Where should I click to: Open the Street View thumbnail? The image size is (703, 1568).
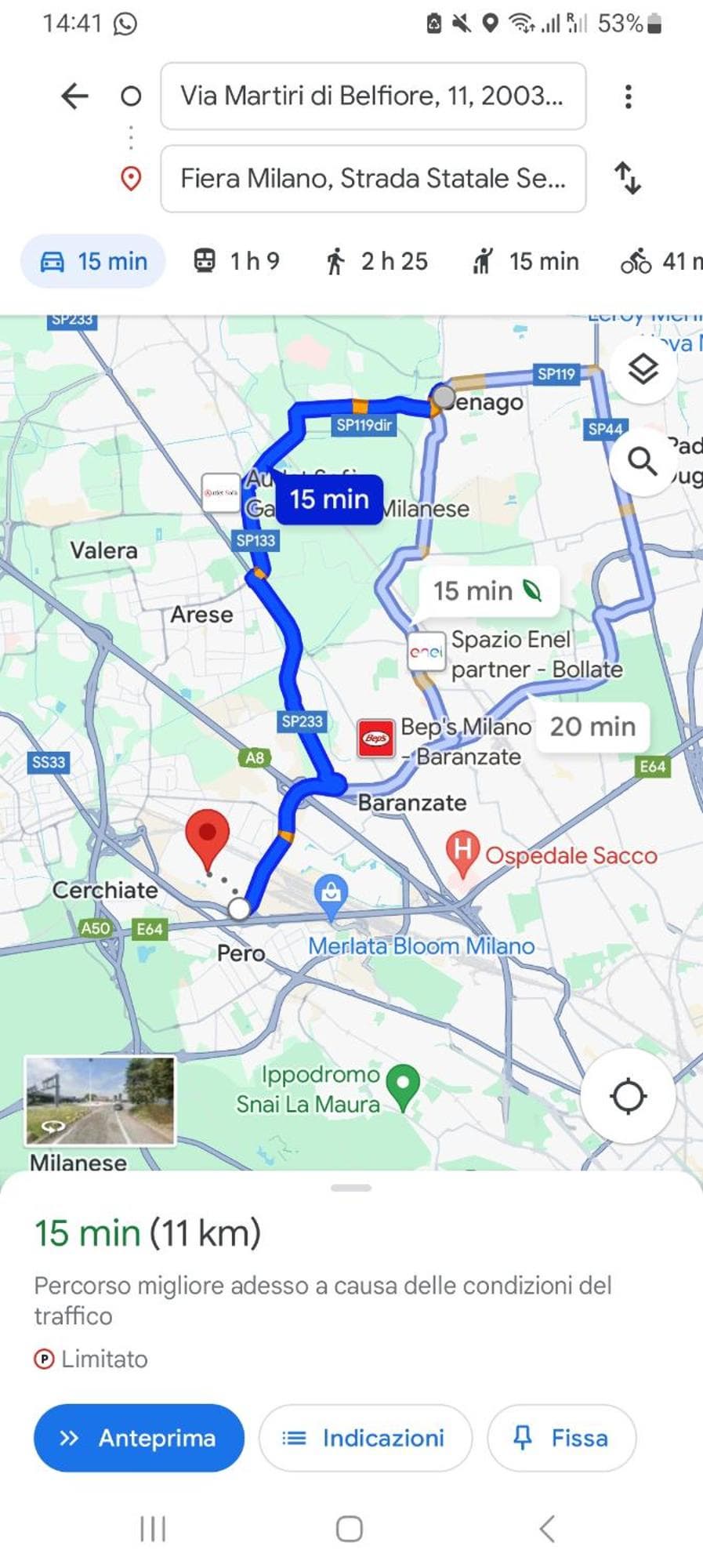point(100,1101)
